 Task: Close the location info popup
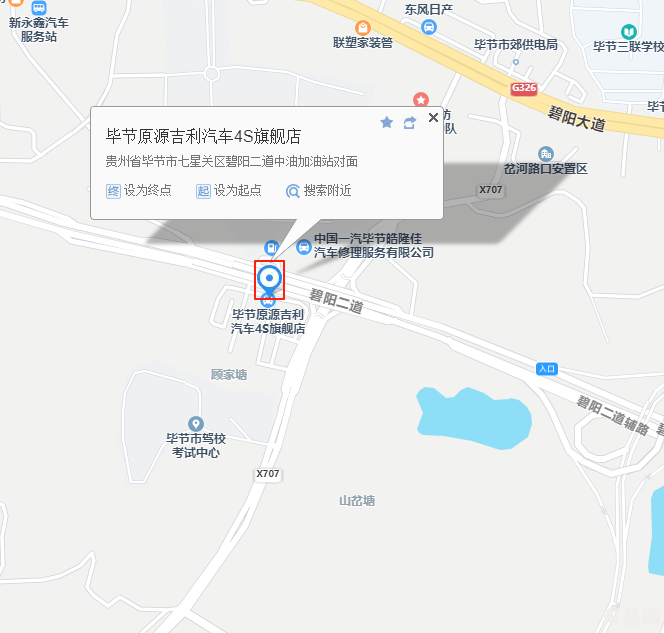point(433,118)
